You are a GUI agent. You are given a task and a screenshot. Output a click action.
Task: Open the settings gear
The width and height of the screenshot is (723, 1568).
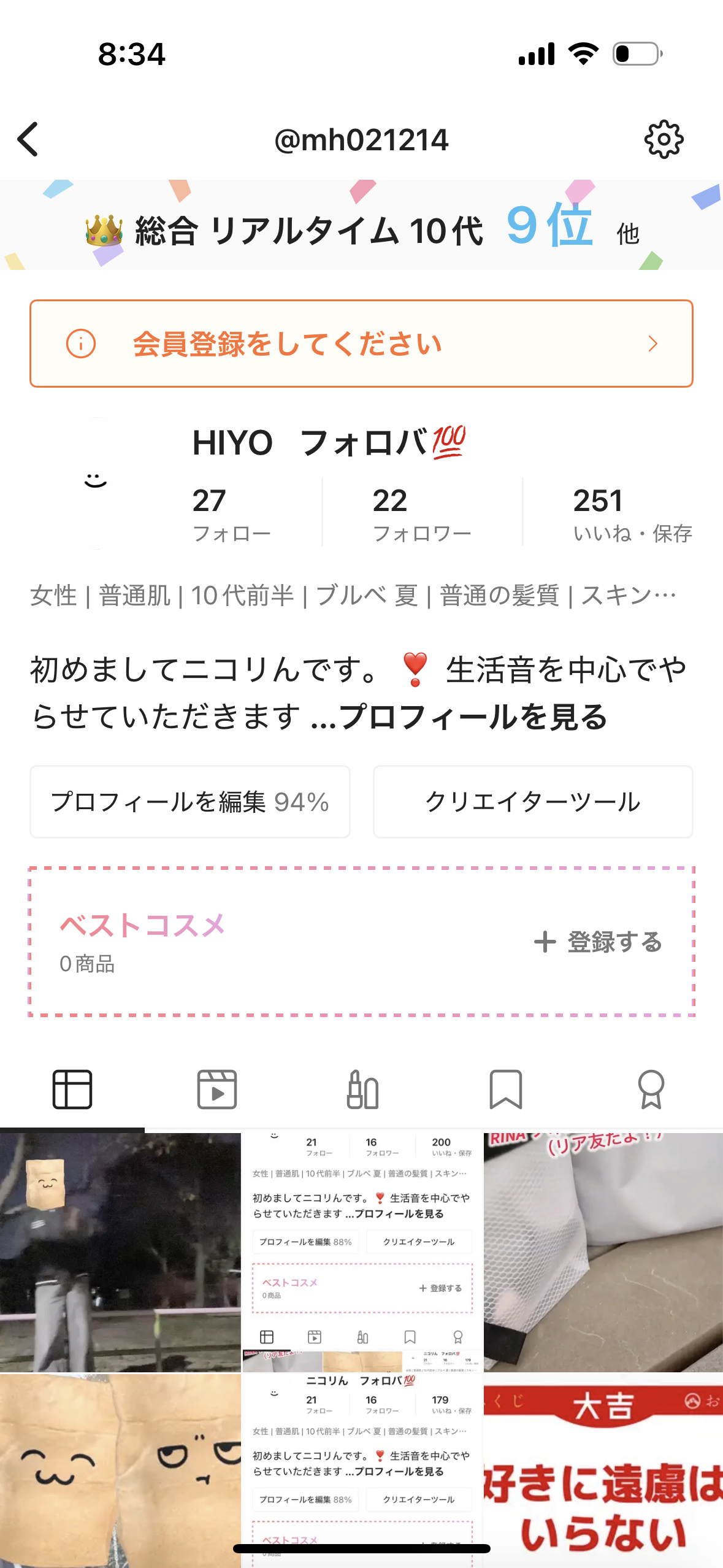[661, 140]
